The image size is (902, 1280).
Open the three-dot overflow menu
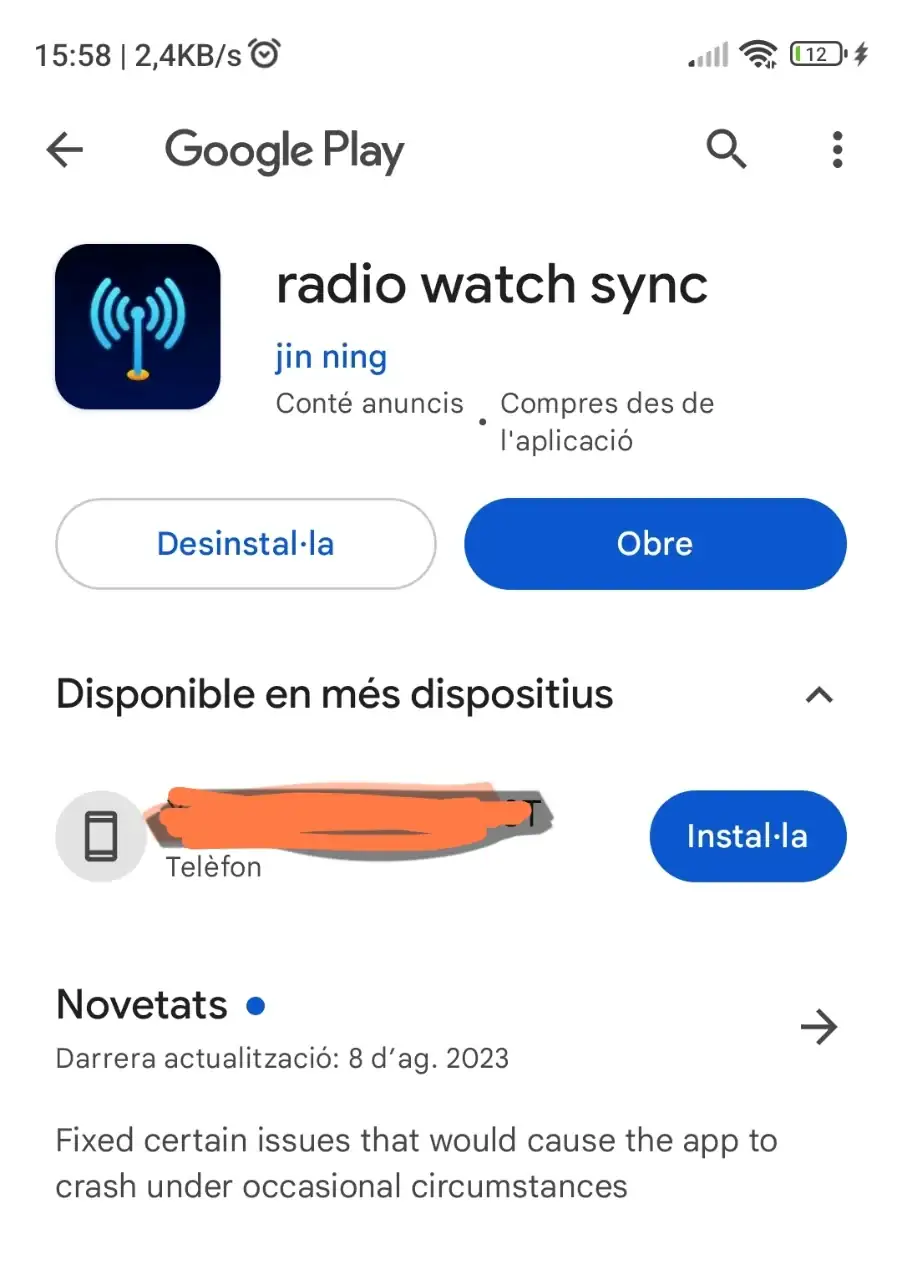837,151
